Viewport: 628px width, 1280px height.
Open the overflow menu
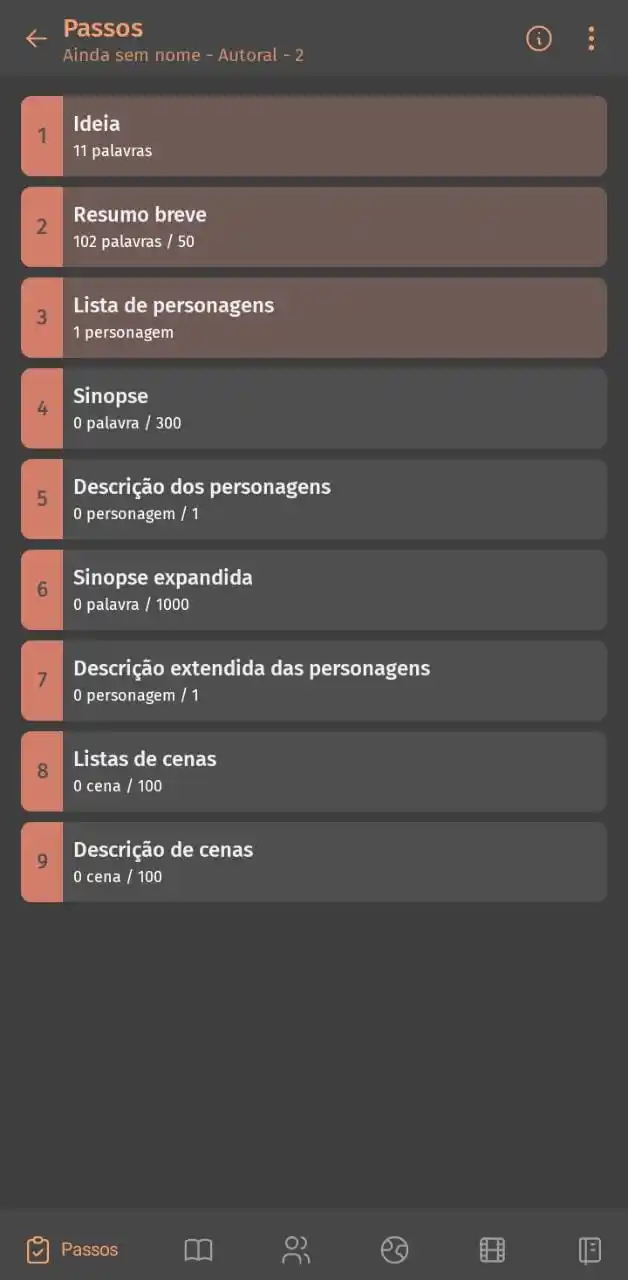click(x=591, y=39)
